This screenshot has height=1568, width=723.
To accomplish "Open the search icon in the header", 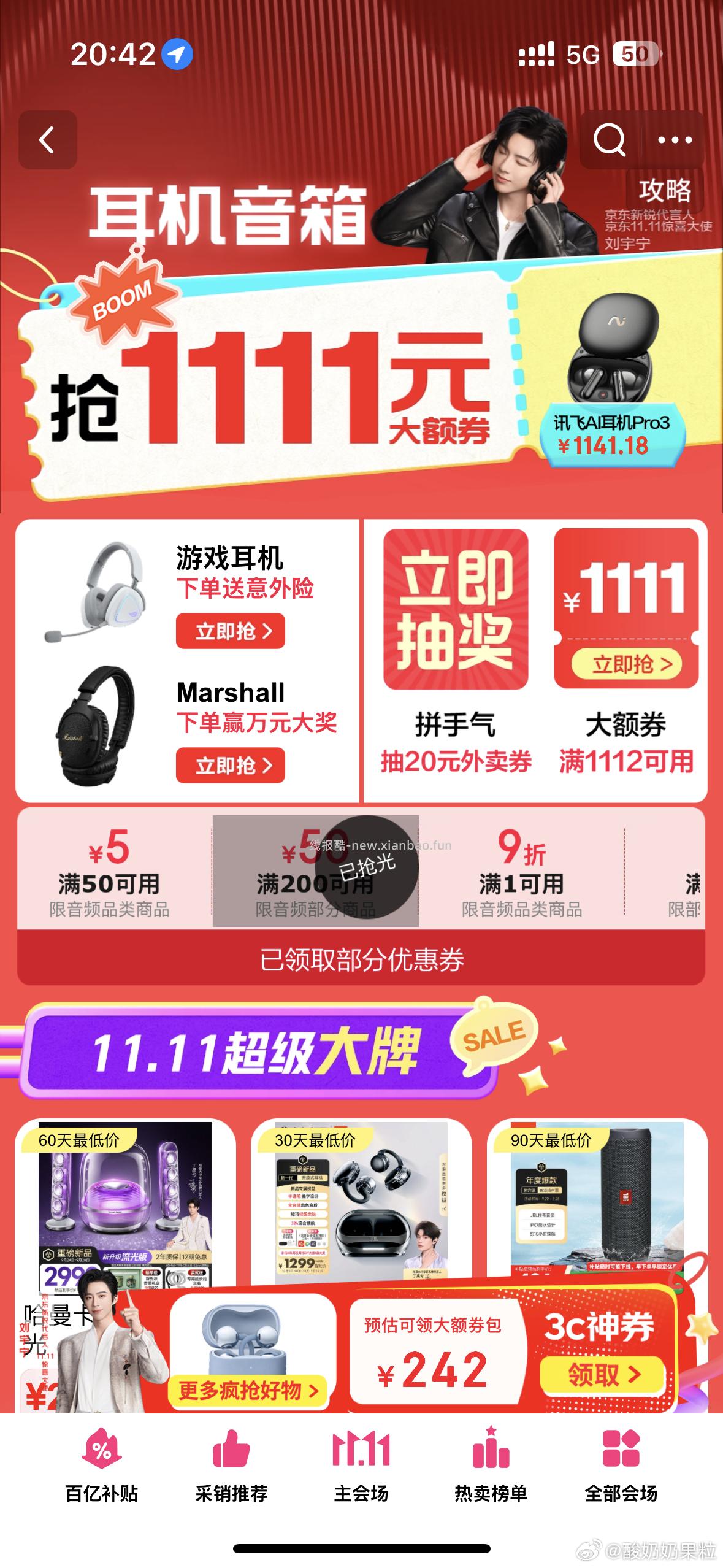I will (x=608, y=140).
